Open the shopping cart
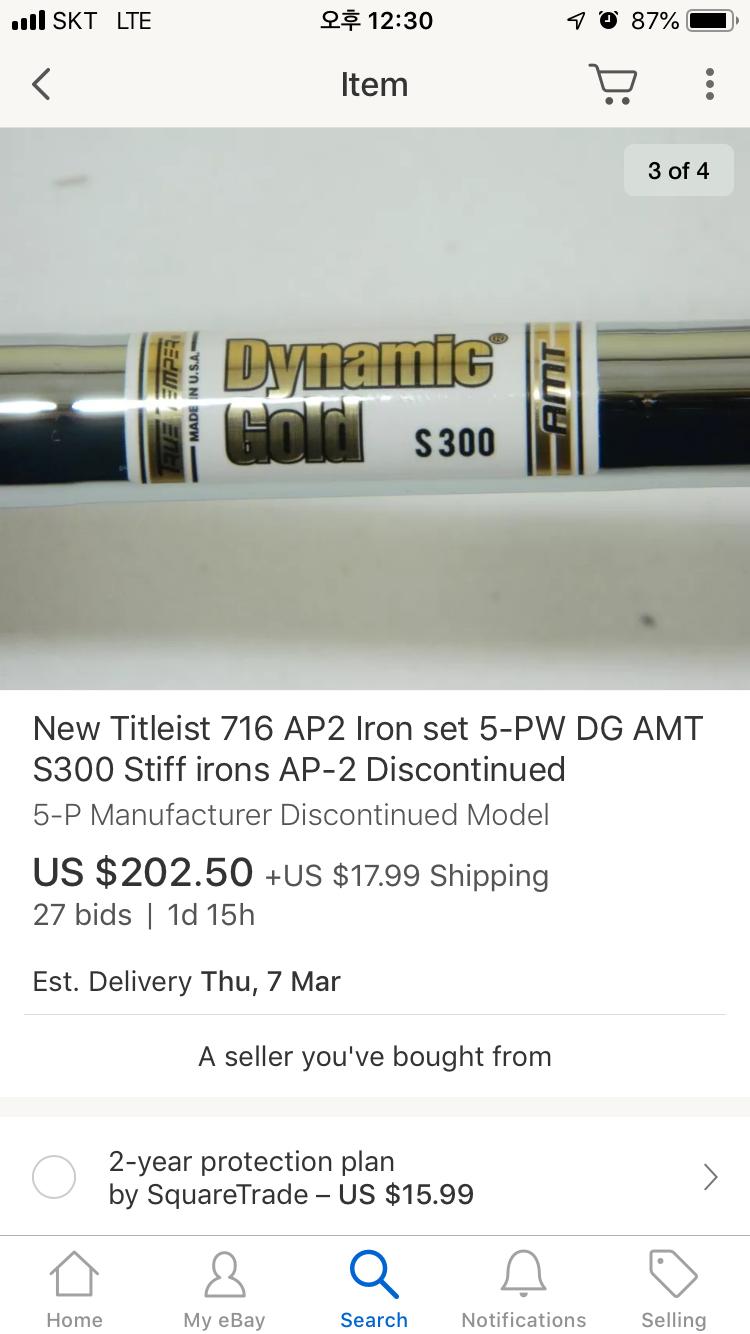Image resolution: width=750 pixels, height=1334 pixels. click(x=612, y=85)
